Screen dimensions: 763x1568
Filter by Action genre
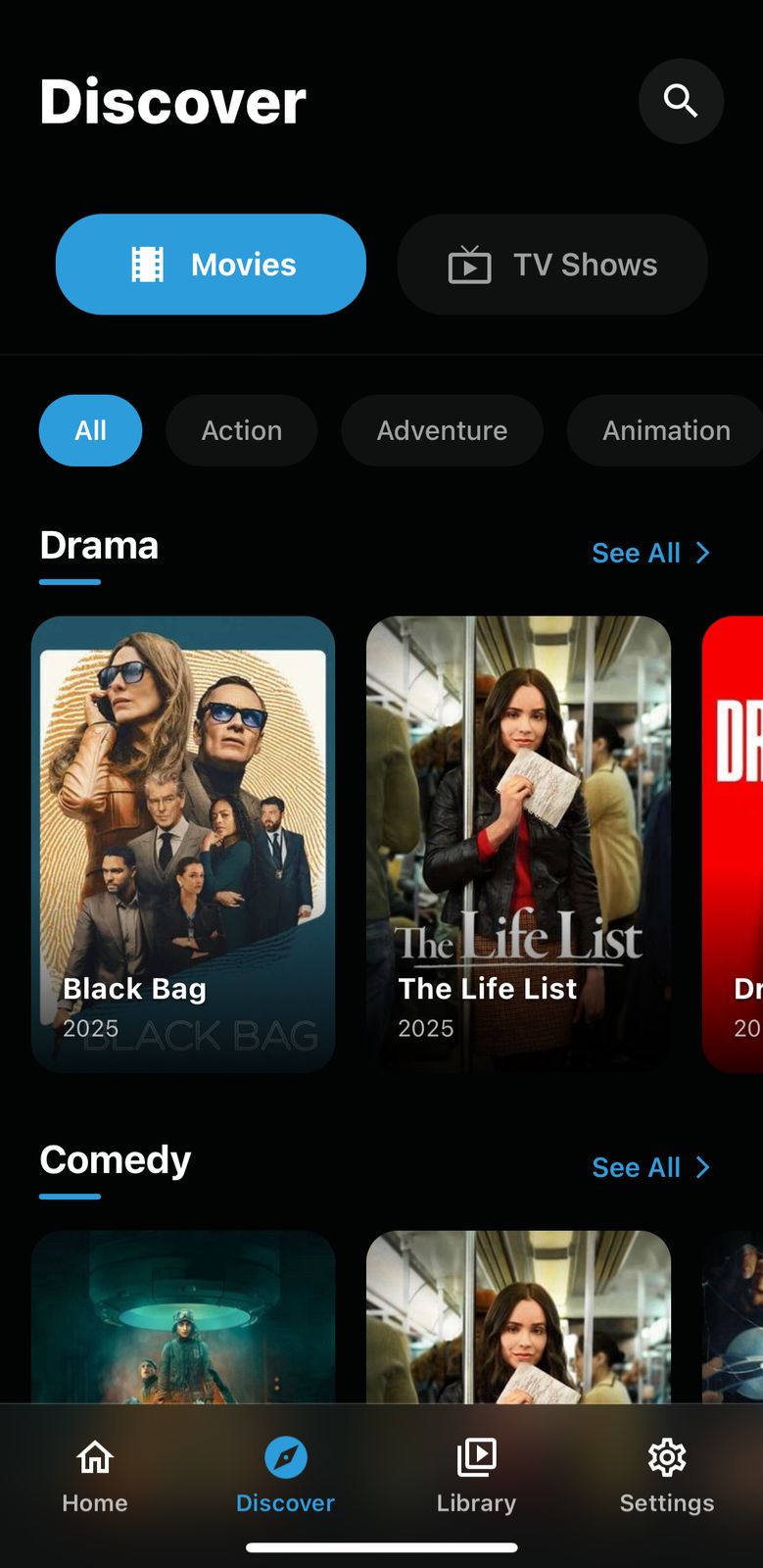241,430
